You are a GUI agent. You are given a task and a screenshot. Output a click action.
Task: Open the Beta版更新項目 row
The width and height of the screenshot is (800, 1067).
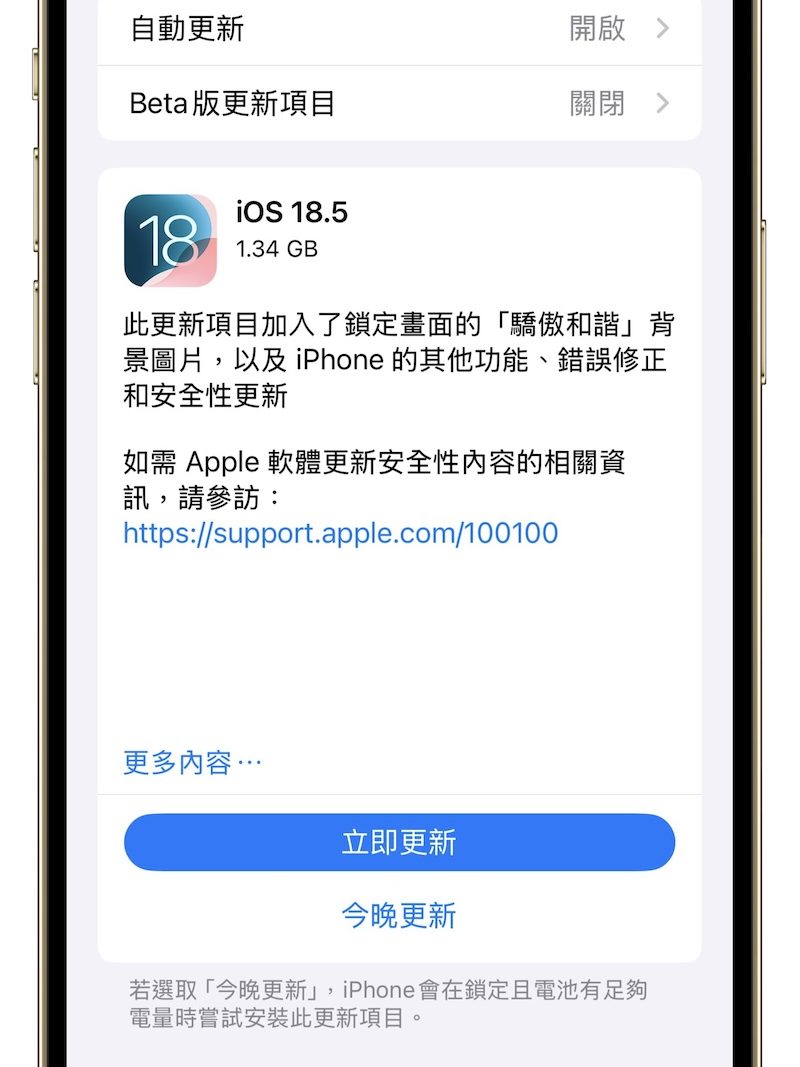click(399, 103)
